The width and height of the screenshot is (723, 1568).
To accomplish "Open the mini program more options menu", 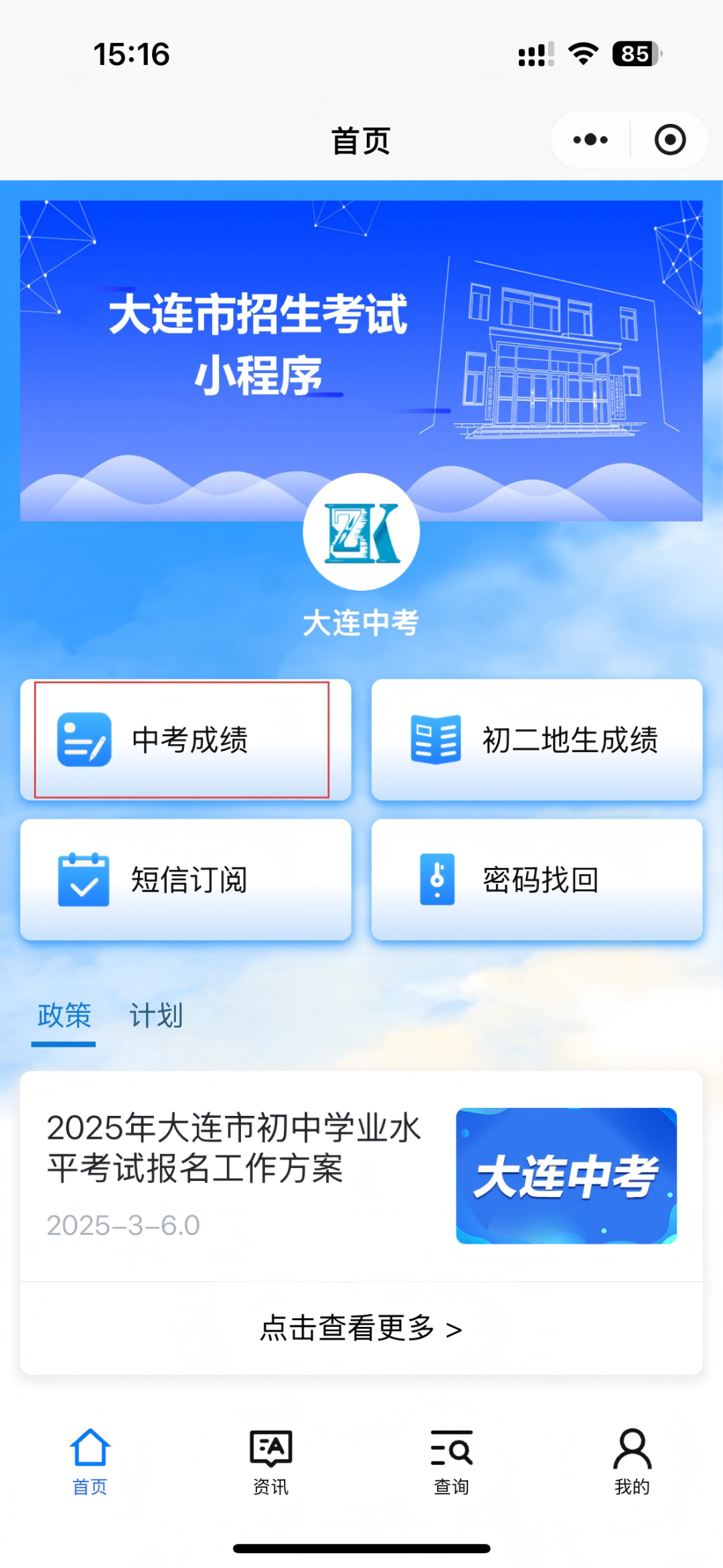I will tap(590, 140).
